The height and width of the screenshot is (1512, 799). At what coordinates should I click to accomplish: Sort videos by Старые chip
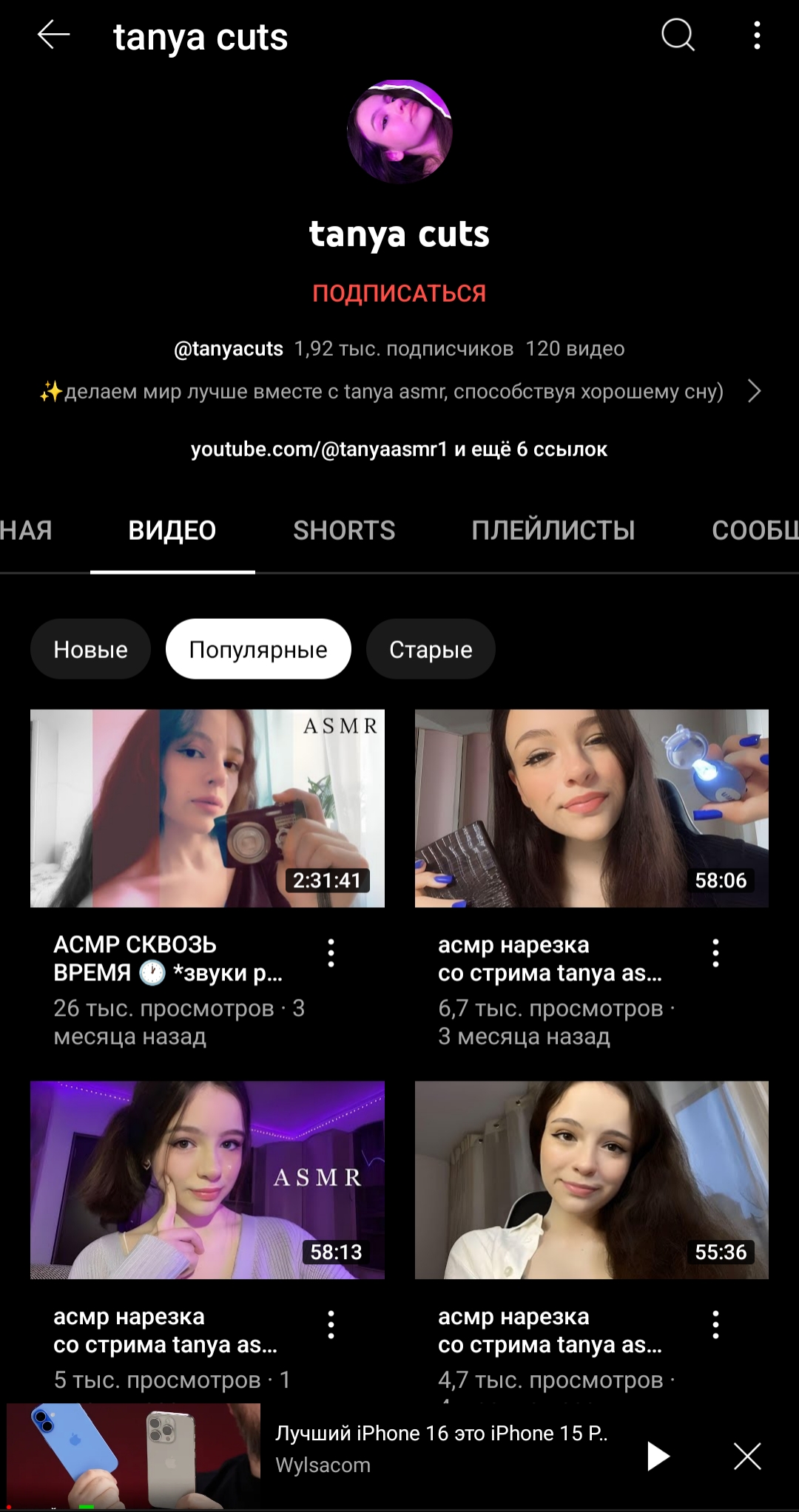point(431,649)
